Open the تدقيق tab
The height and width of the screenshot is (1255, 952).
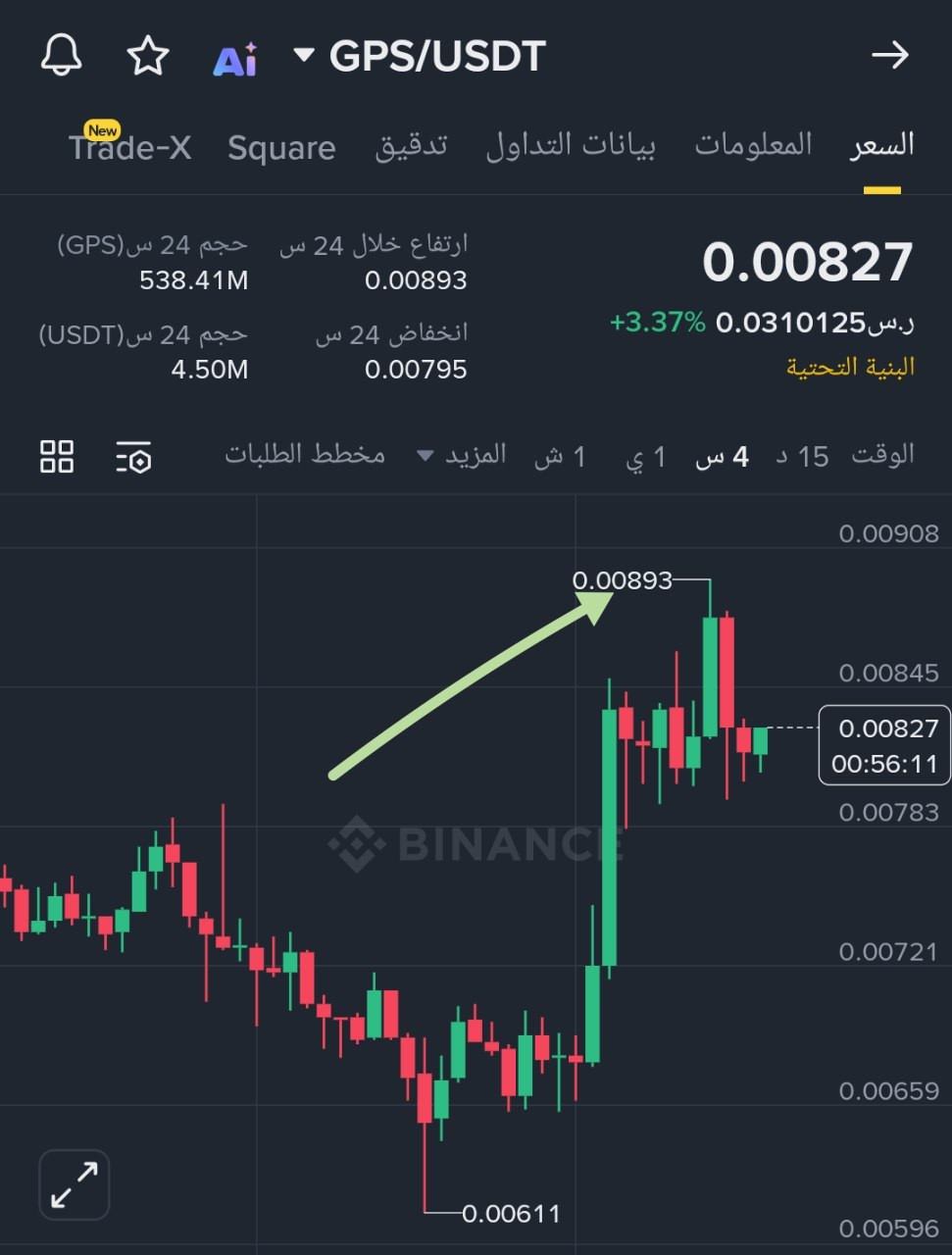click(x=411, y=146)
